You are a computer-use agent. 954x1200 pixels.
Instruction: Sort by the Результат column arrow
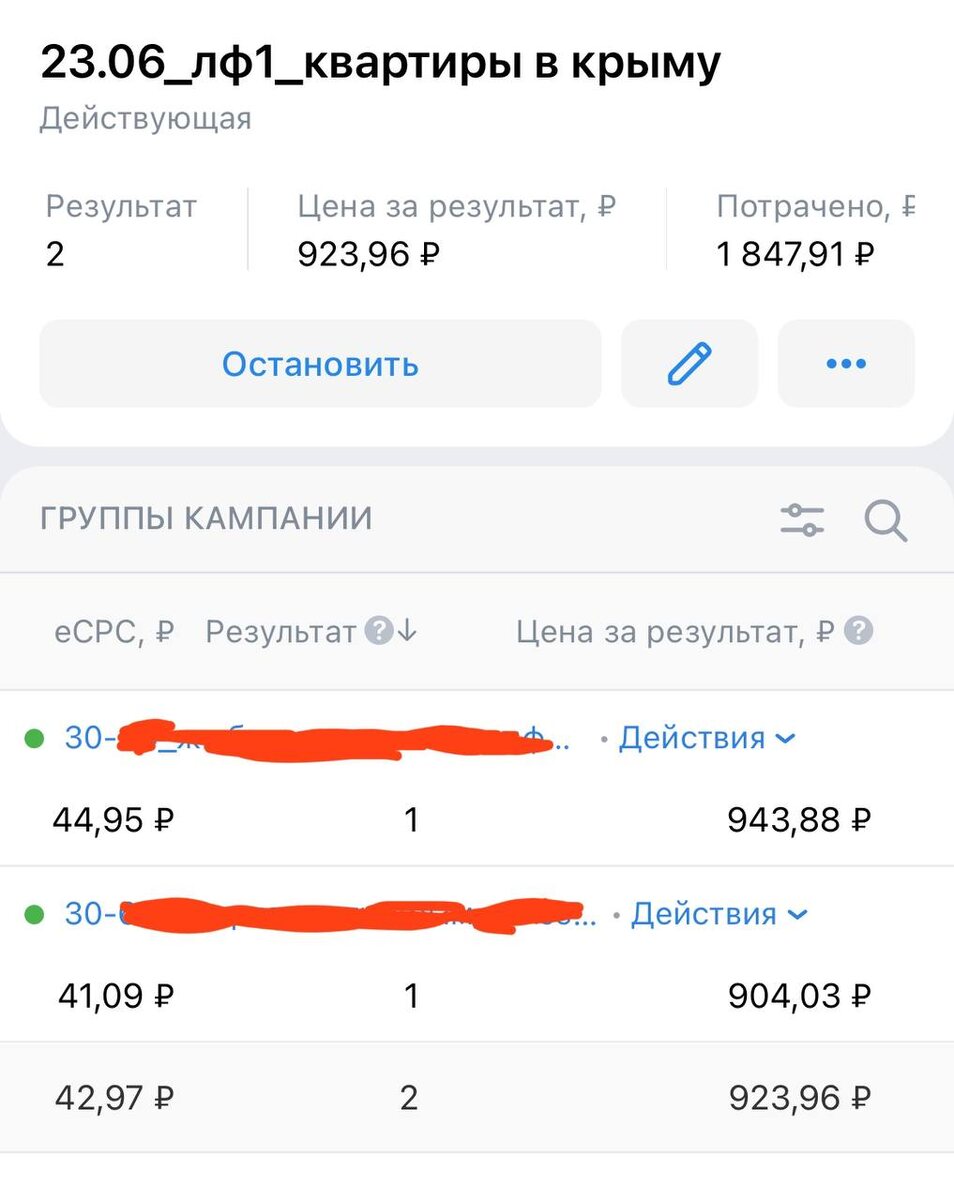[x=407, y=632]
